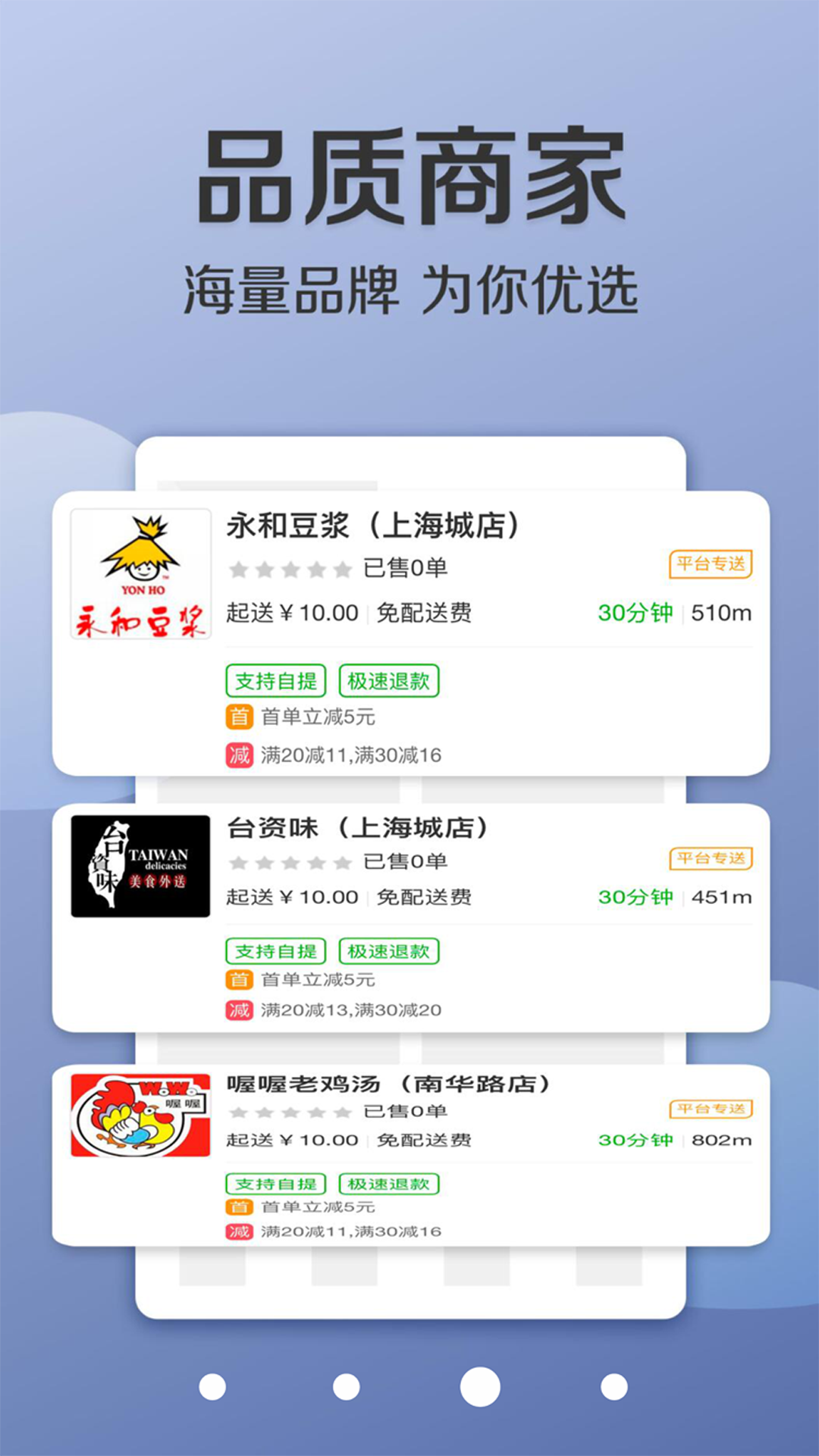Enable the 极速退款 tag for 台资味
Viewport: 819px width, 1456px height.
pos(389,950)
